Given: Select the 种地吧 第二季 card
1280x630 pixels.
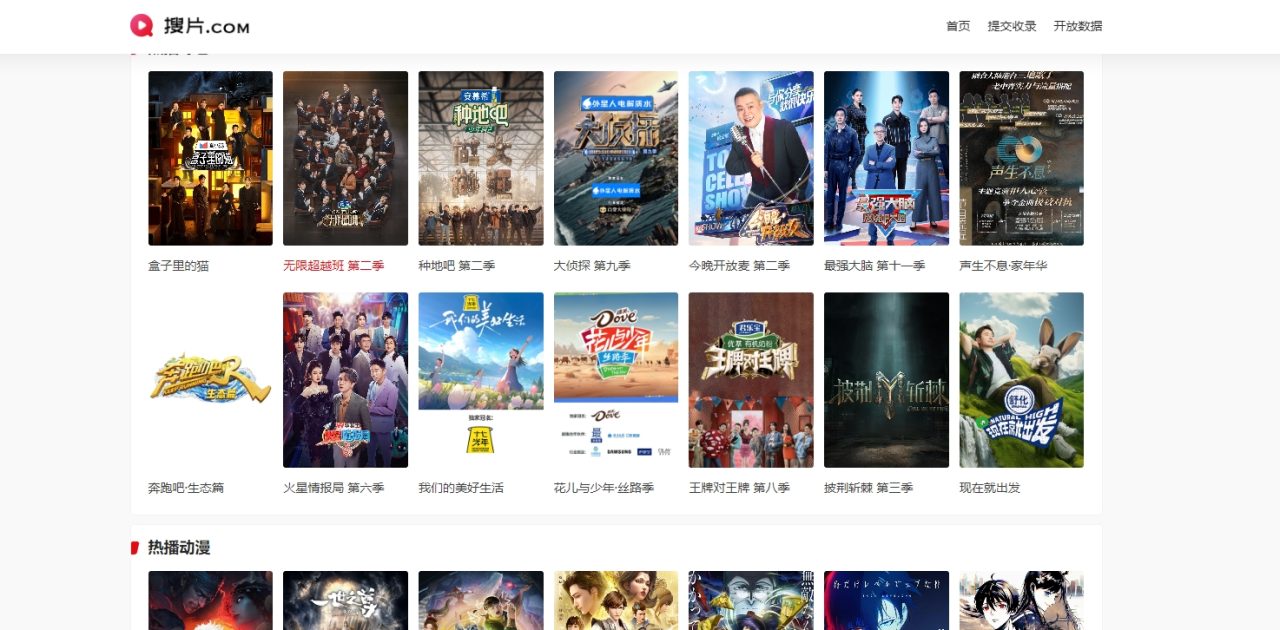Looking at the screenshot, I should pyautogui.click(x=480, y=158).
